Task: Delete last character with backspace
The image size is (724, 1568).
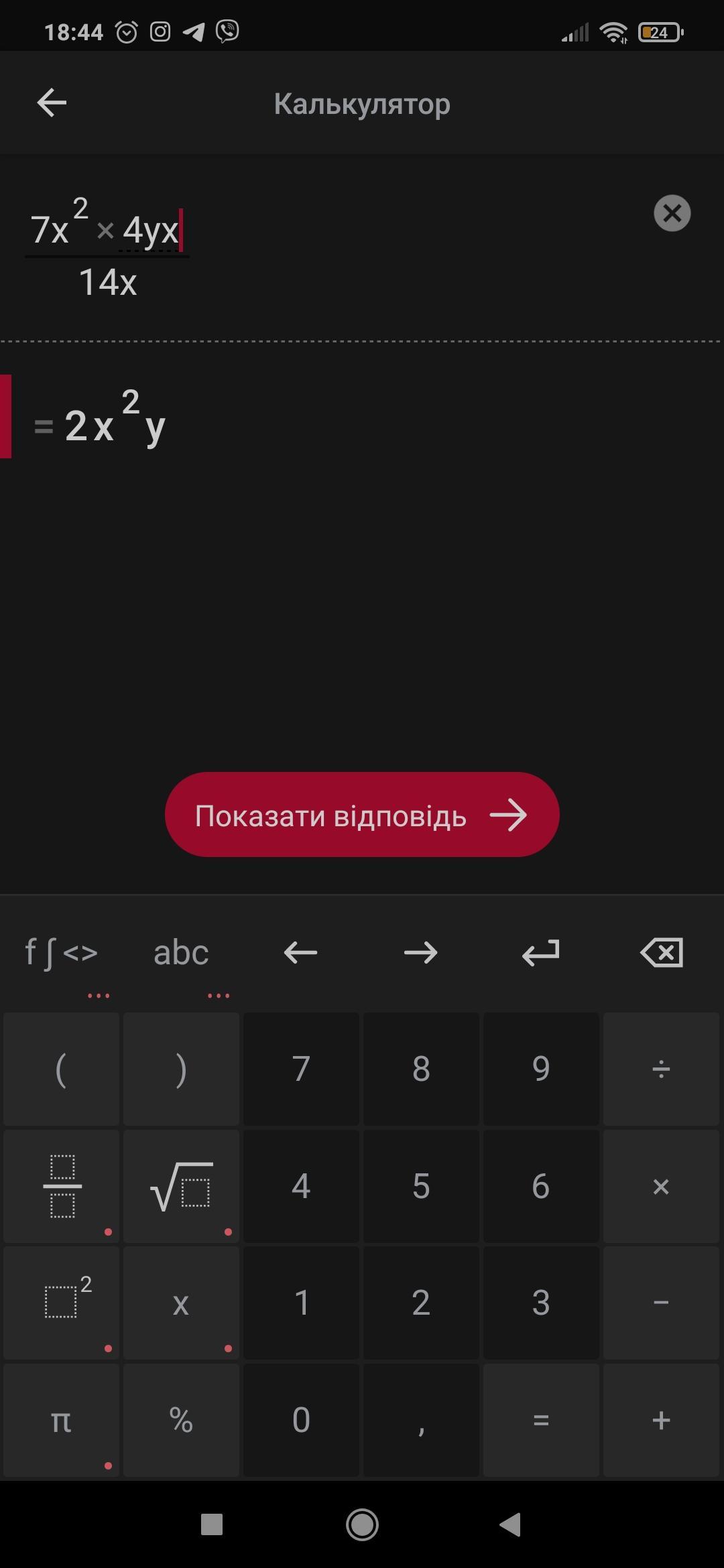Action: tap(661, 952)
